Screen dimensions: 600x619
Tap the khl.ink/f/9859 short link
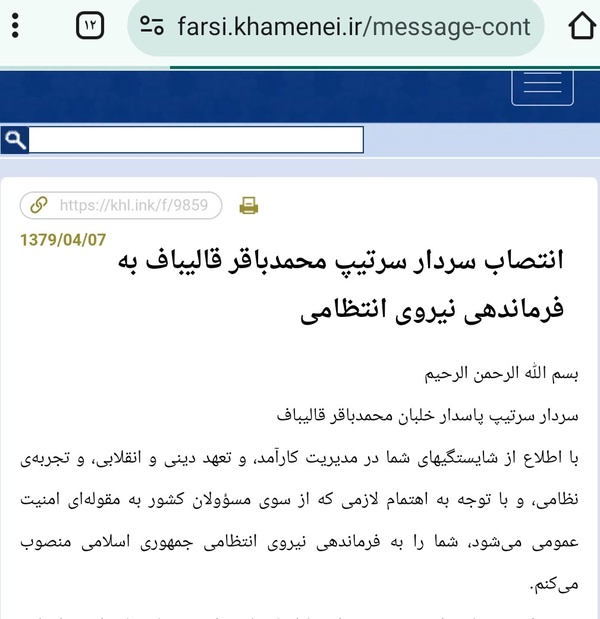tap(121, 205)
